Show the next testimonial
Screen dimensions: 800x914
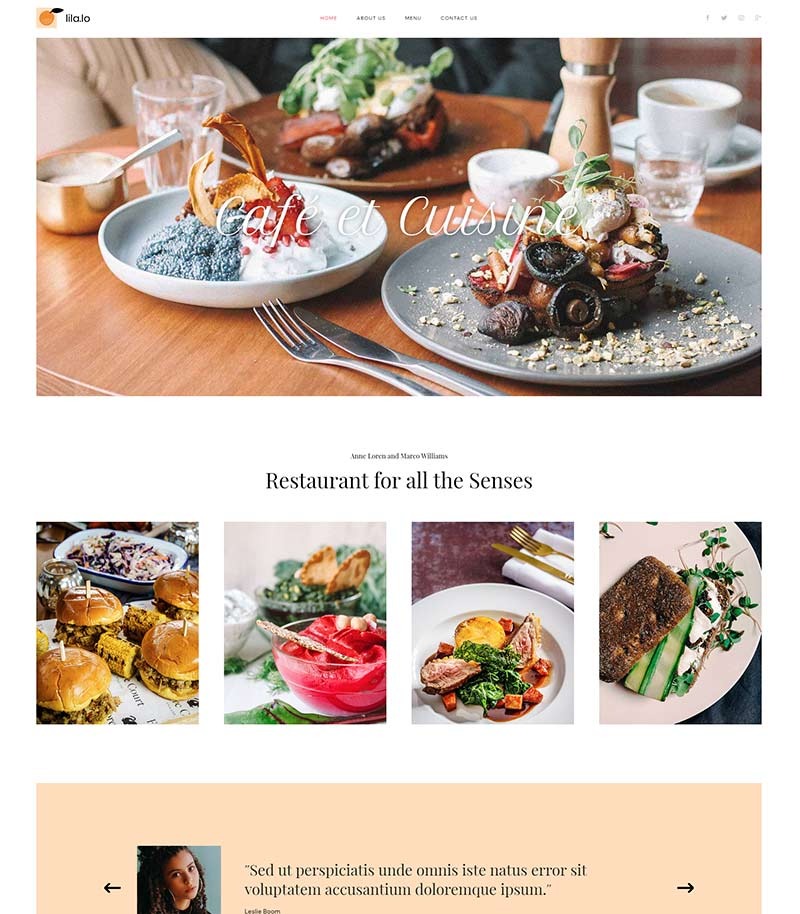coord(685,887)
